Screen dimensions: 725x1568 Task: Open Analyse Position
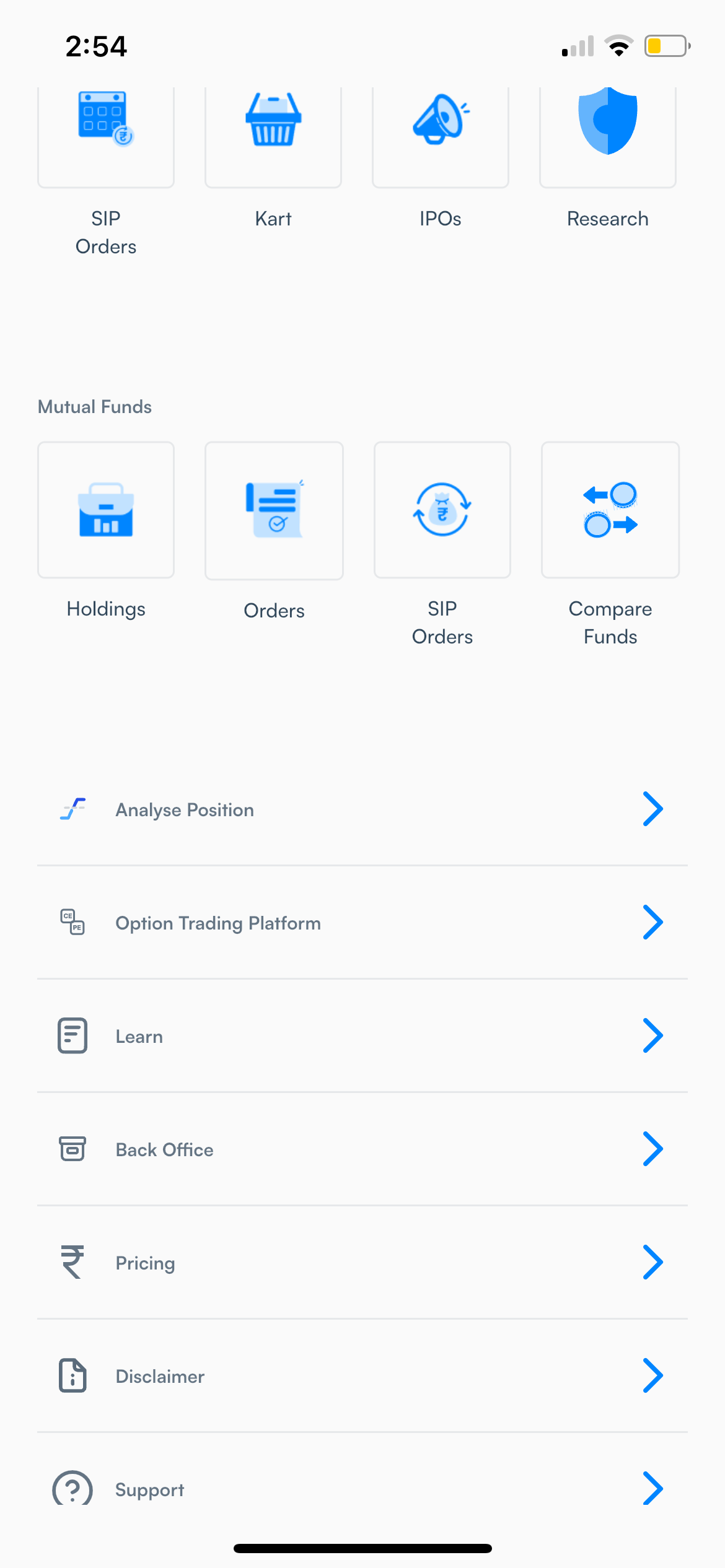[362, 809]
